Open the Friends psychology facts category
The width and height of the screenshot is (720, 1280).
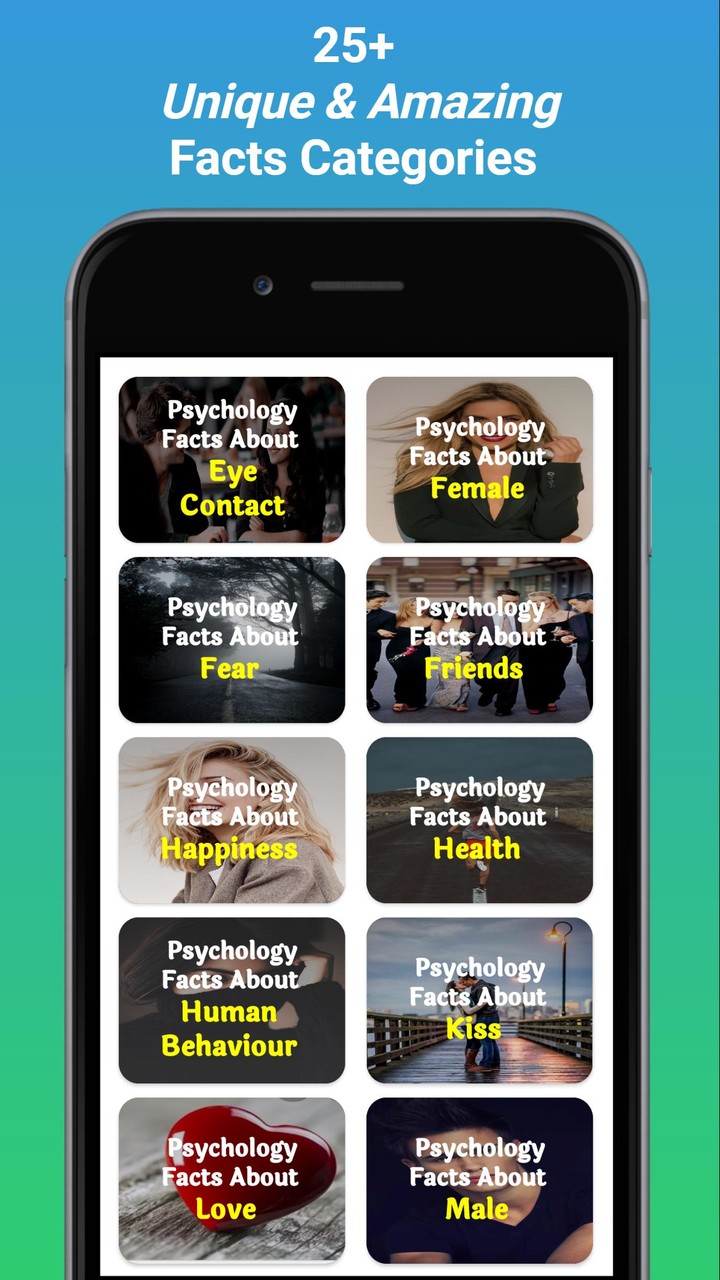tap(480, 639)
